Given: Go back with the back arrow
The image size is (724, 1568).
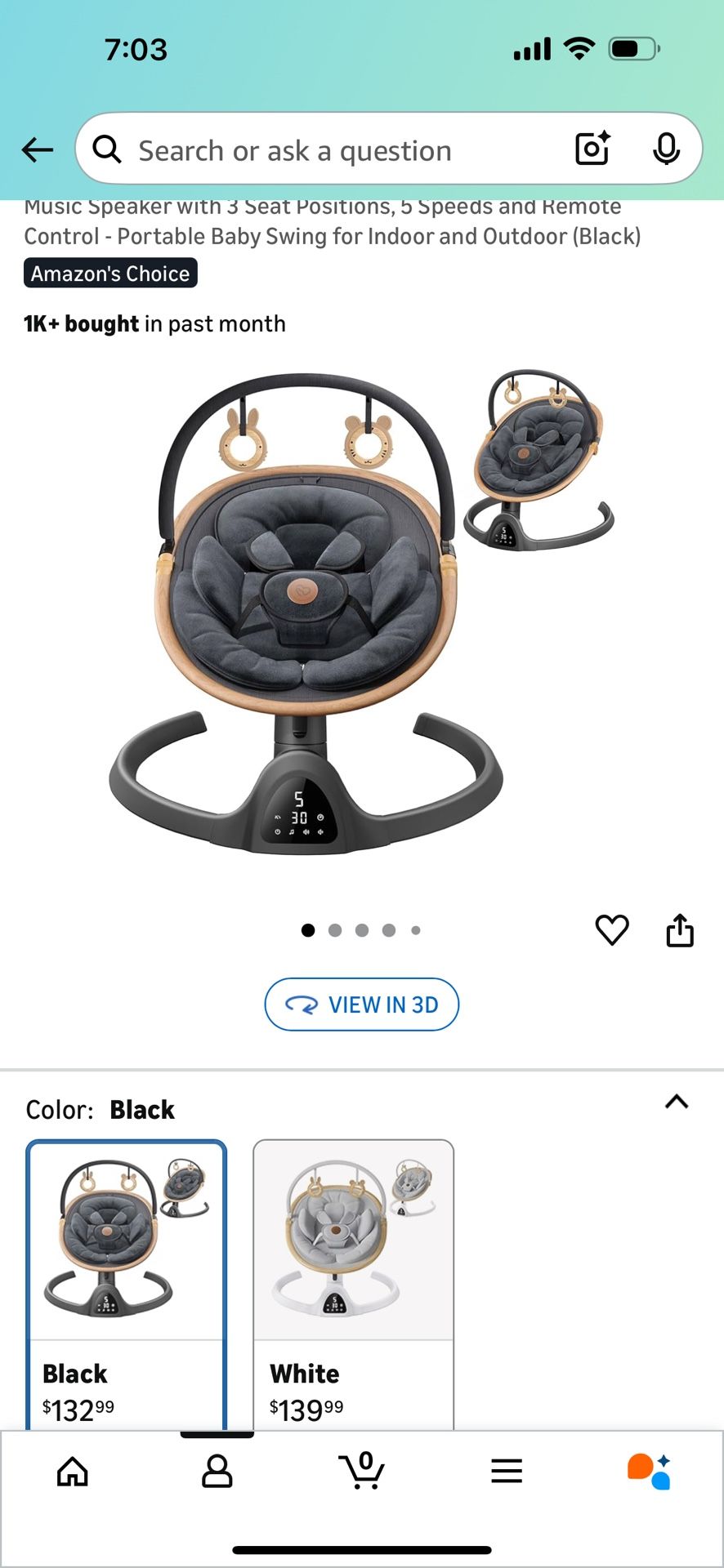Looking at the screenshot, I should tap(36, 149).
